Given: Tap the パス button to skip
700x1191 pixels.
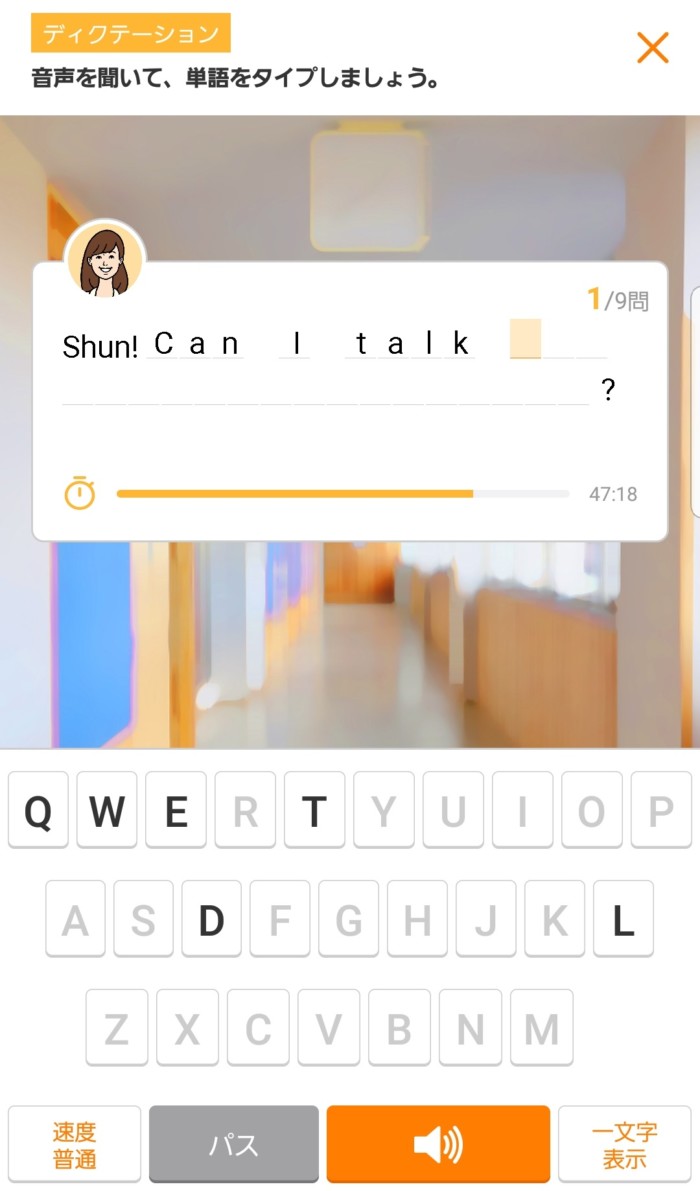Looking at the screenshot, I should click(234, 1144).
